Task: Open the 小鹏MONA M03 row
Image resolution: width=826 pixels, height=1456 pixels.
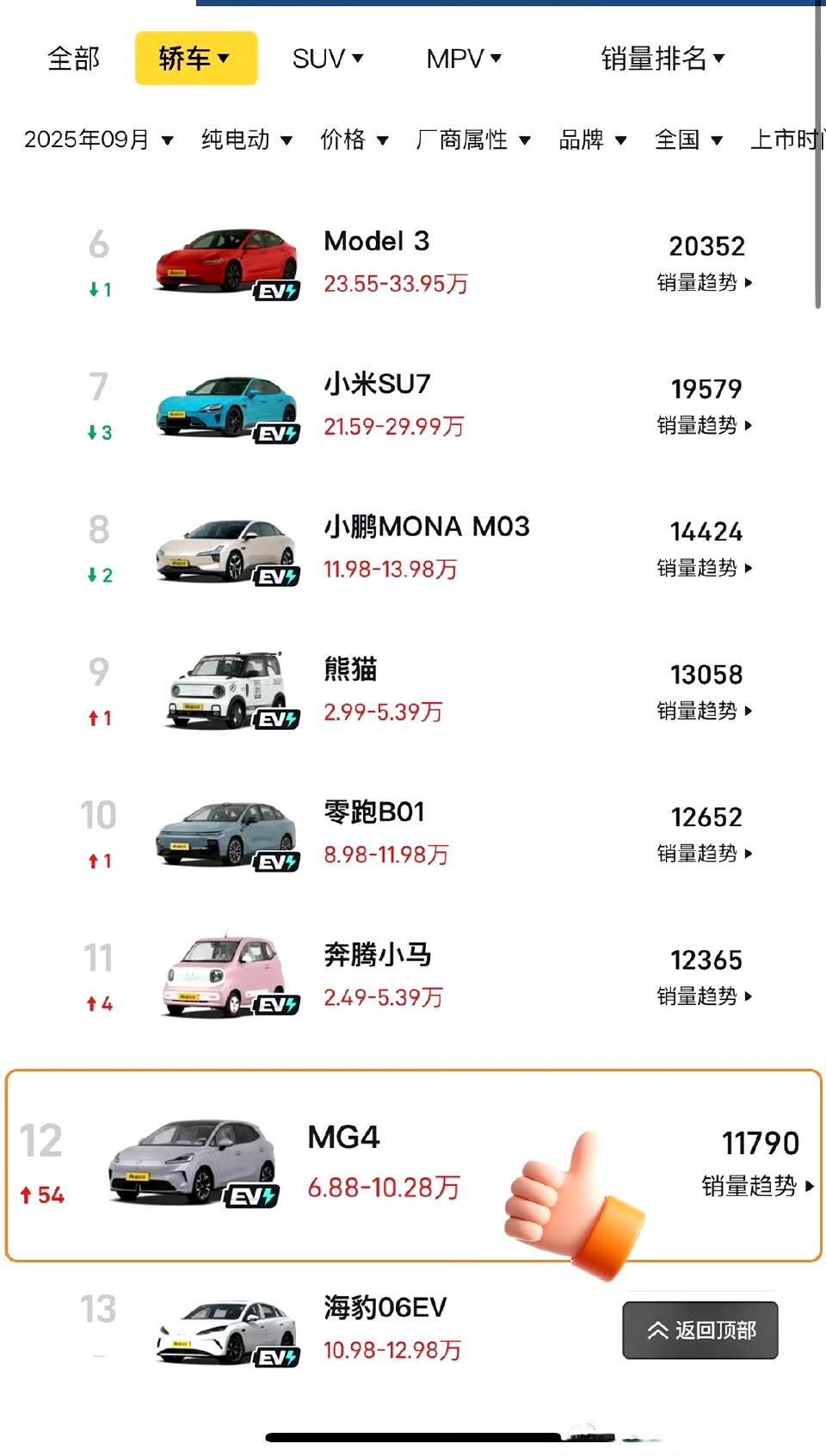Action: 426,527
